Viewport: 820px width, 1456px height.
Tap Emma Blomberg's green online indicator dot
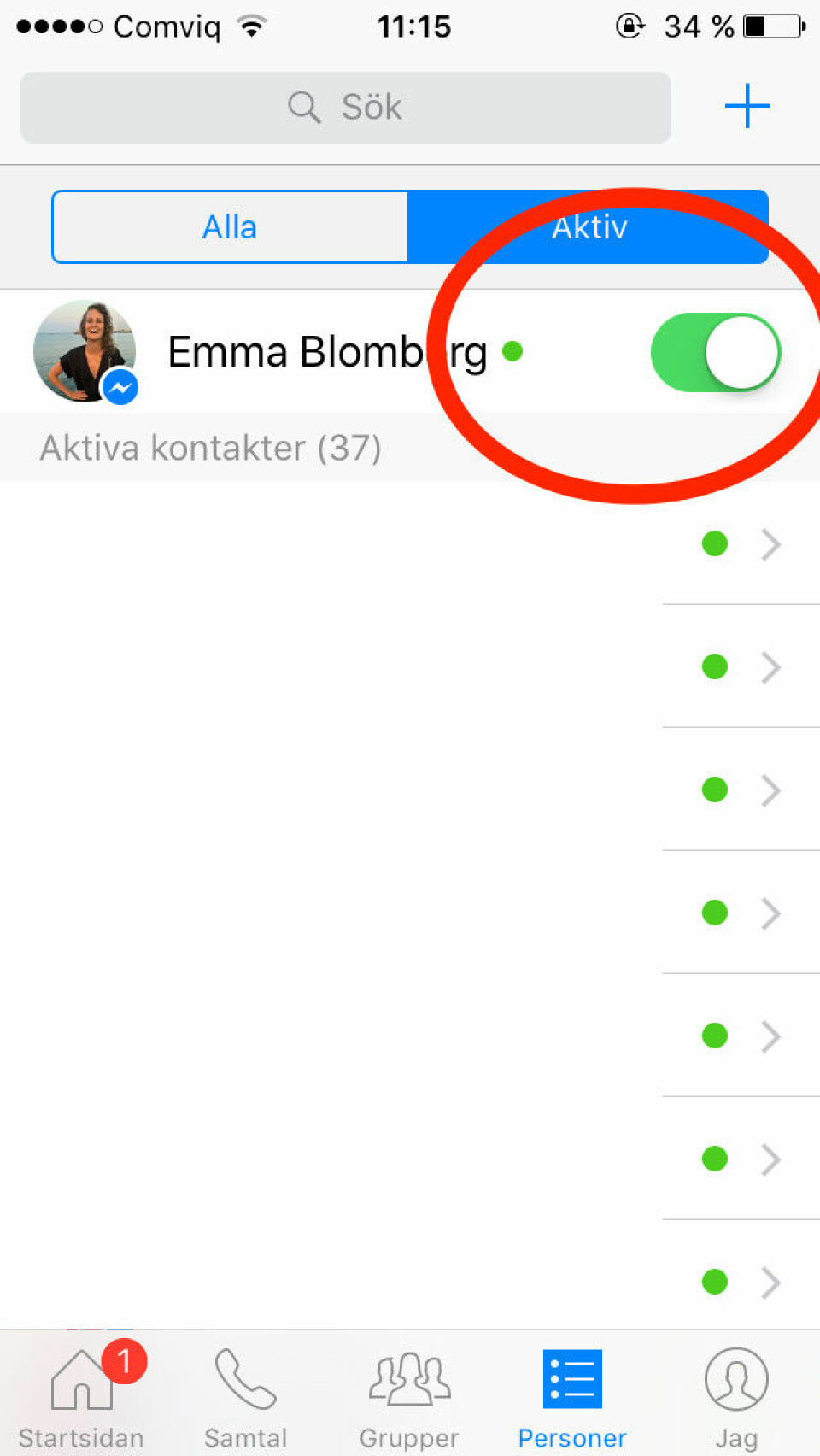click(x=513, y=352)
